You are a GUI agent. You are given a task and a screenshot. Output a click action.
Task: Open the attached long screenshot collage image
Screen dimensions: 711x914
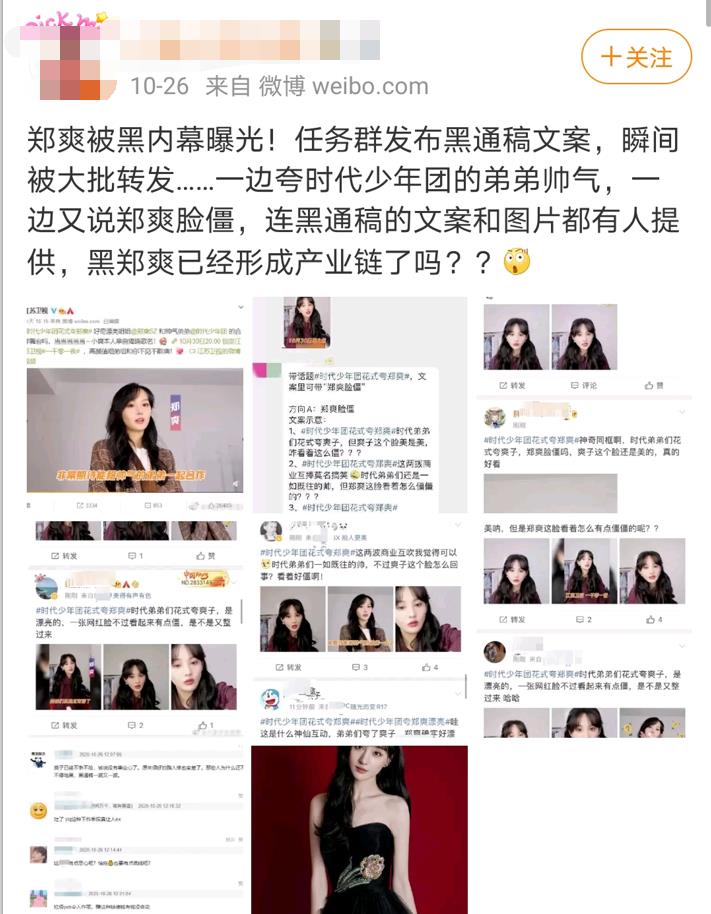[x=355, y=600]
